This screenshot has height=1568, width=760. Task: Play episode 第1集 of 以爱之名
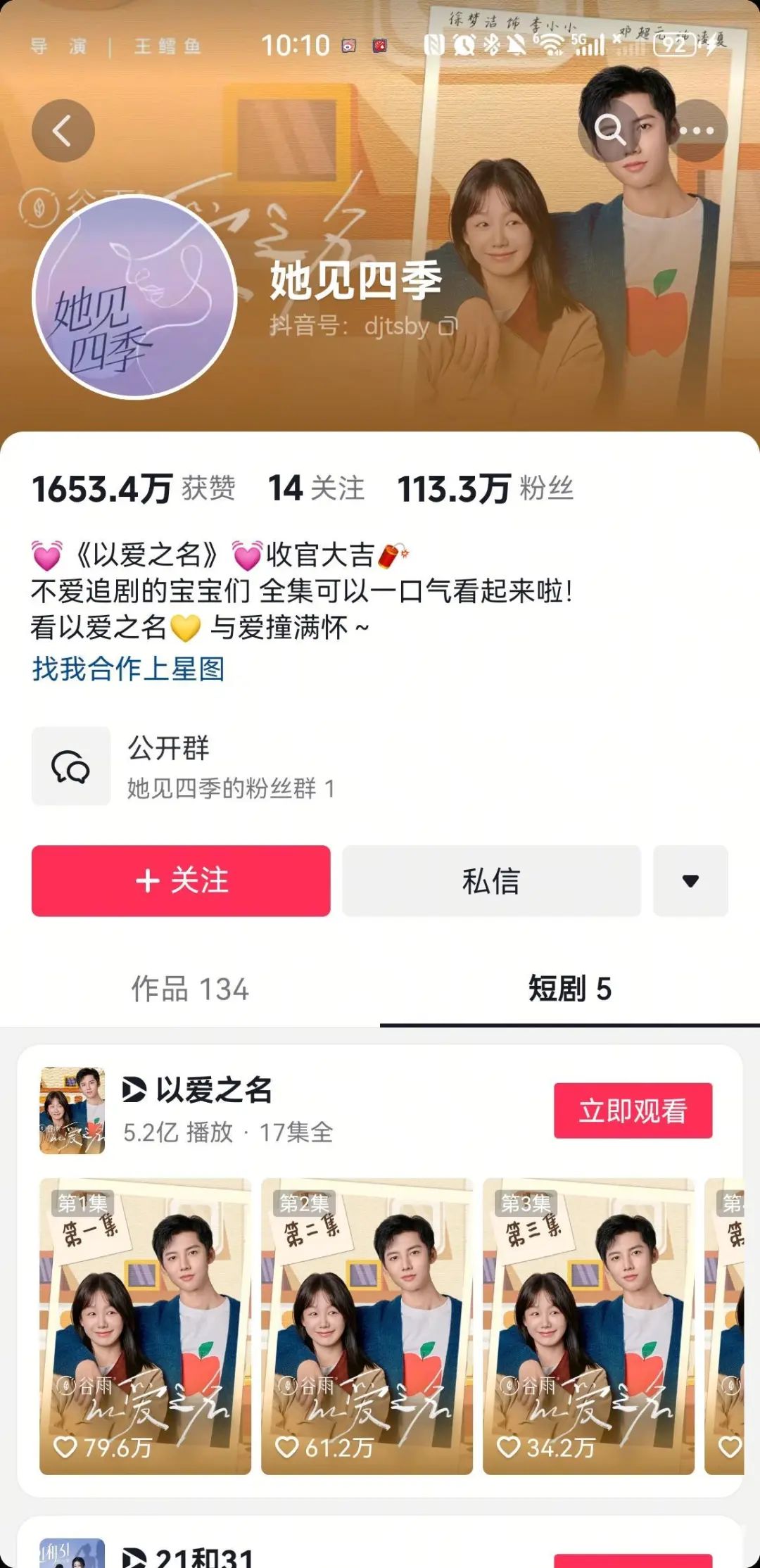pyautogui.click(x=145, y=1326)
